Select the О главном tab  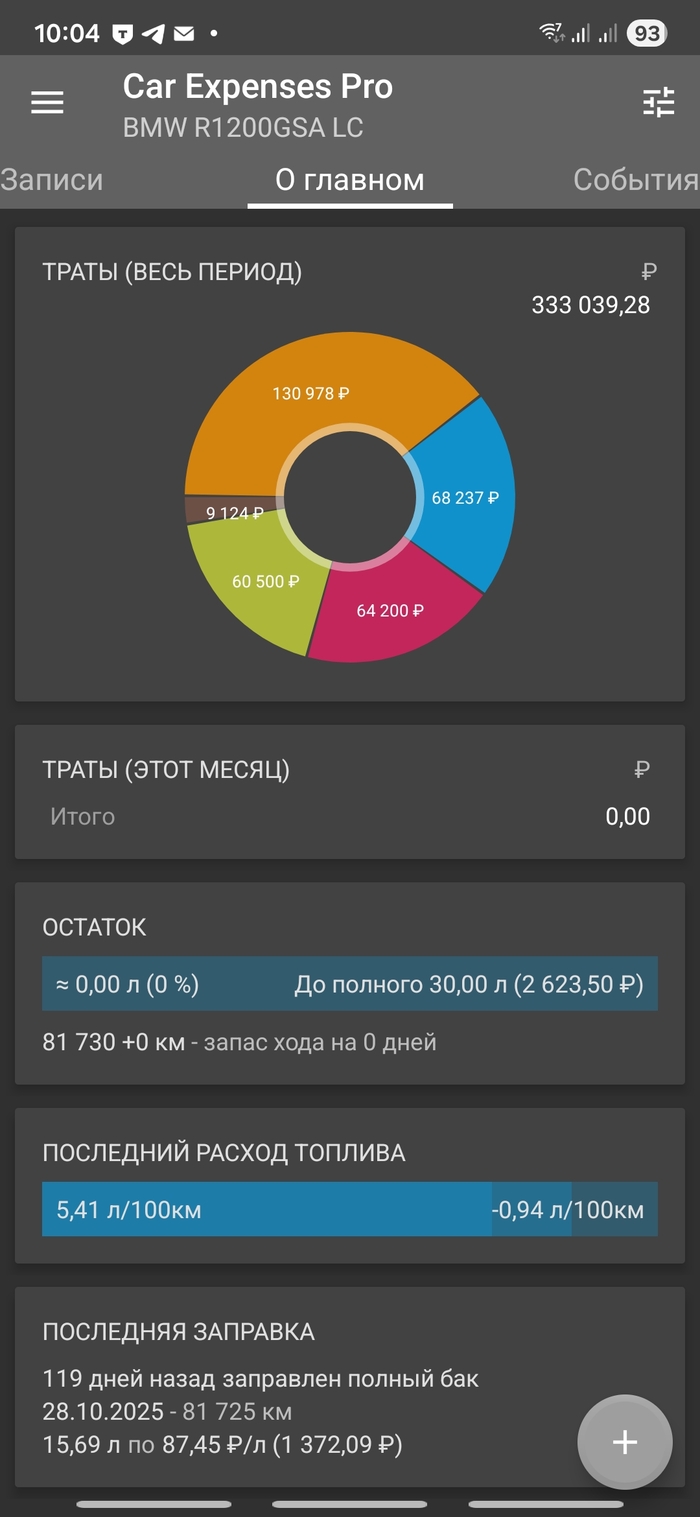(x=350, y=180)
